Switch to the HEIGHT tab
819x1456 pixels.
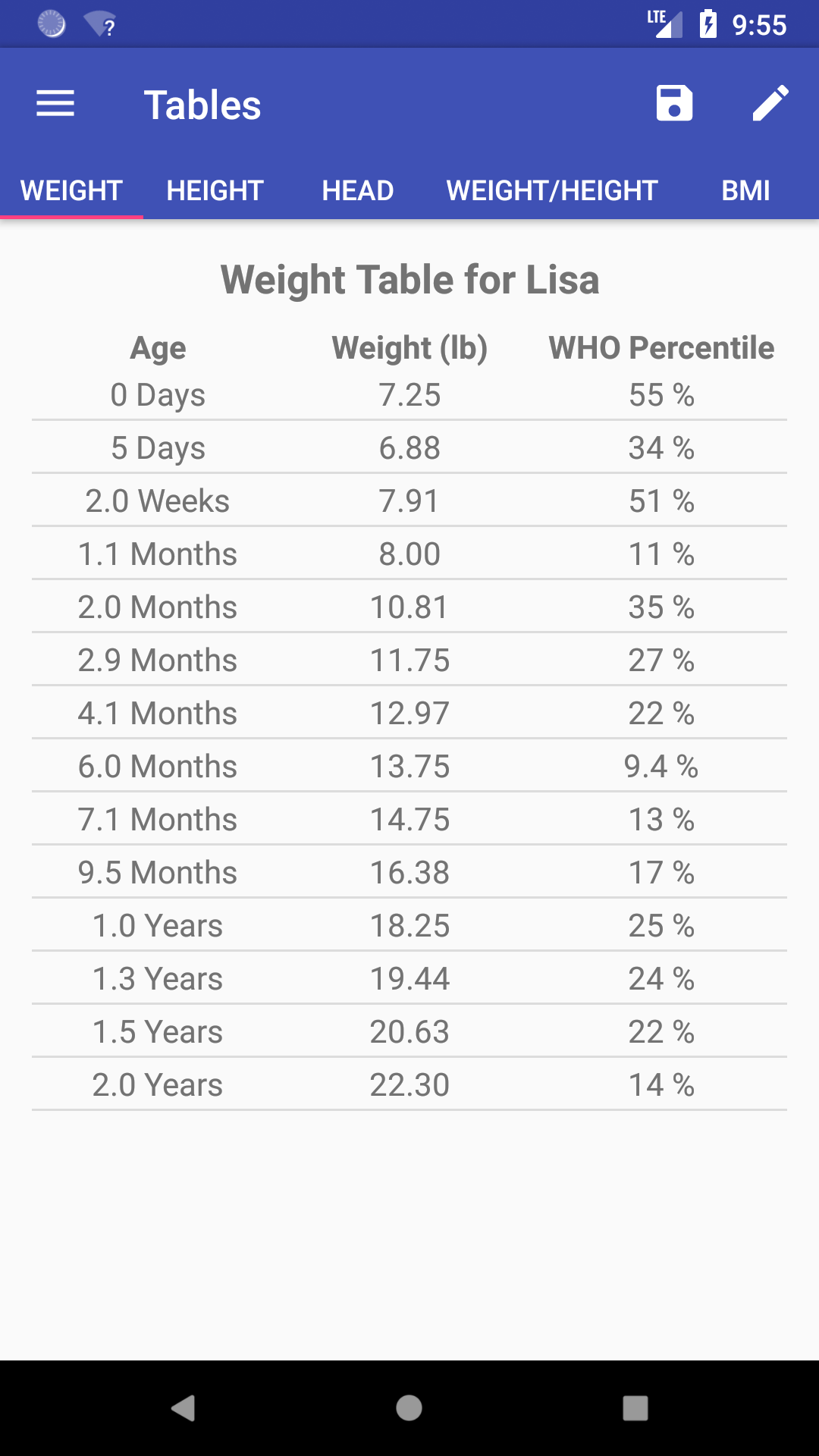click(x=215, y=190)
